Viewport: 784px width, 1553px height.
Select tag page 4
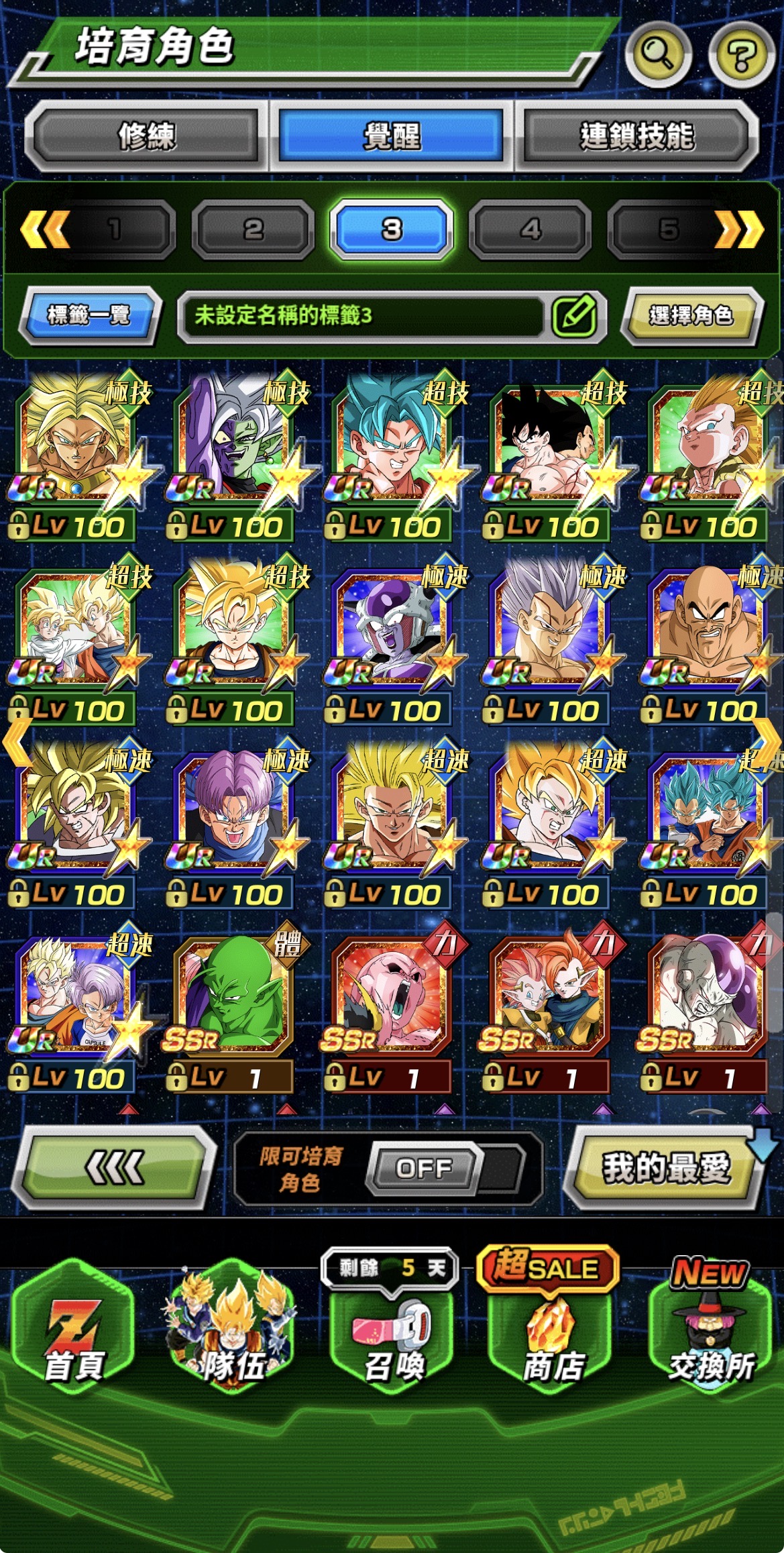pyautogui.click(x=530, y=230)
